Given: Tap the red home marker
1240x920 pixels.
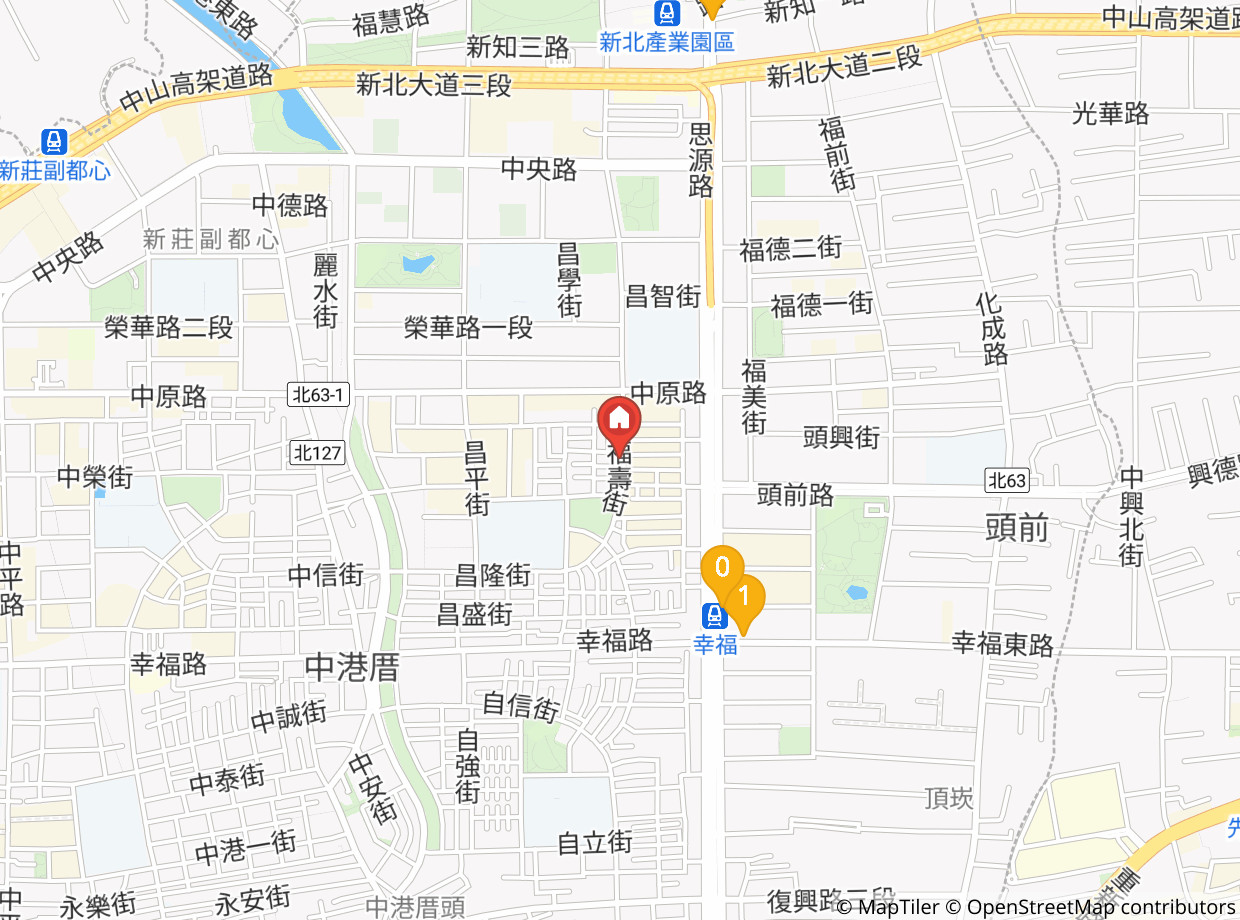Looking at the screenshot, I should point(619,418).
